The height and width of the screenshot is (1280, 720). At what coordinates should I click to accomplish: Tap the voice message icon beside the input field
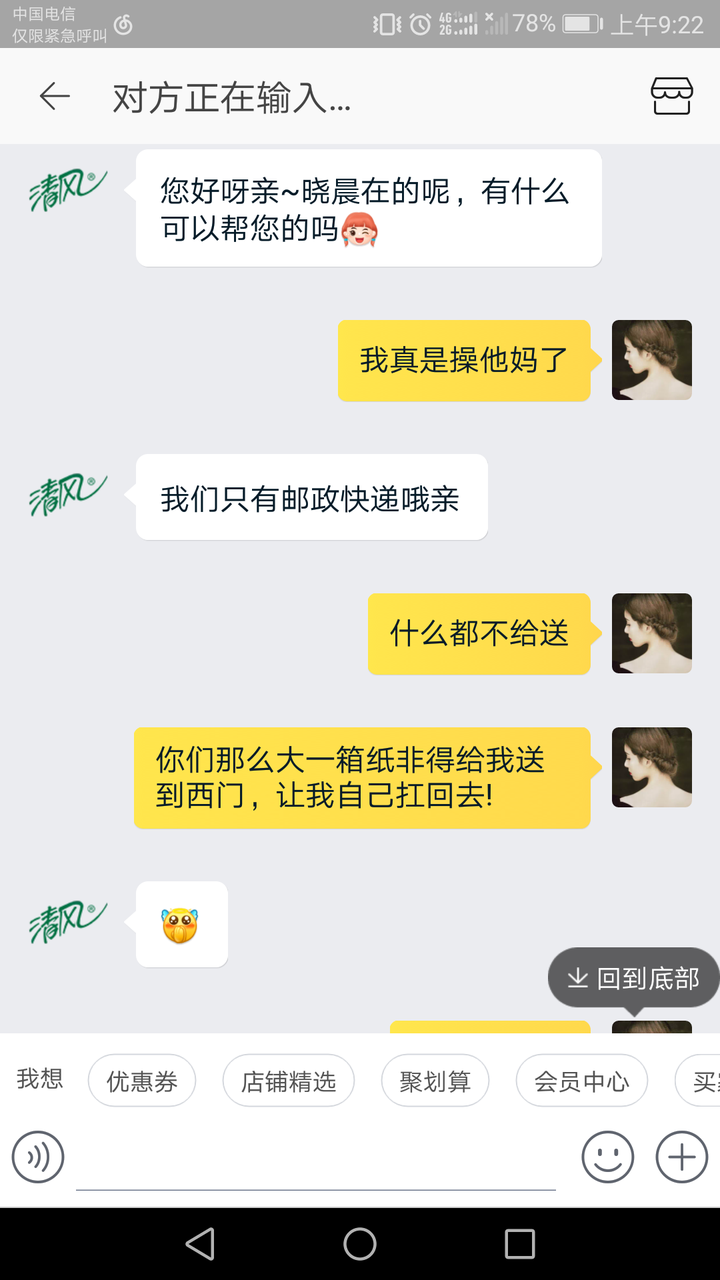pyautogui.click(x=37, y=1156)
